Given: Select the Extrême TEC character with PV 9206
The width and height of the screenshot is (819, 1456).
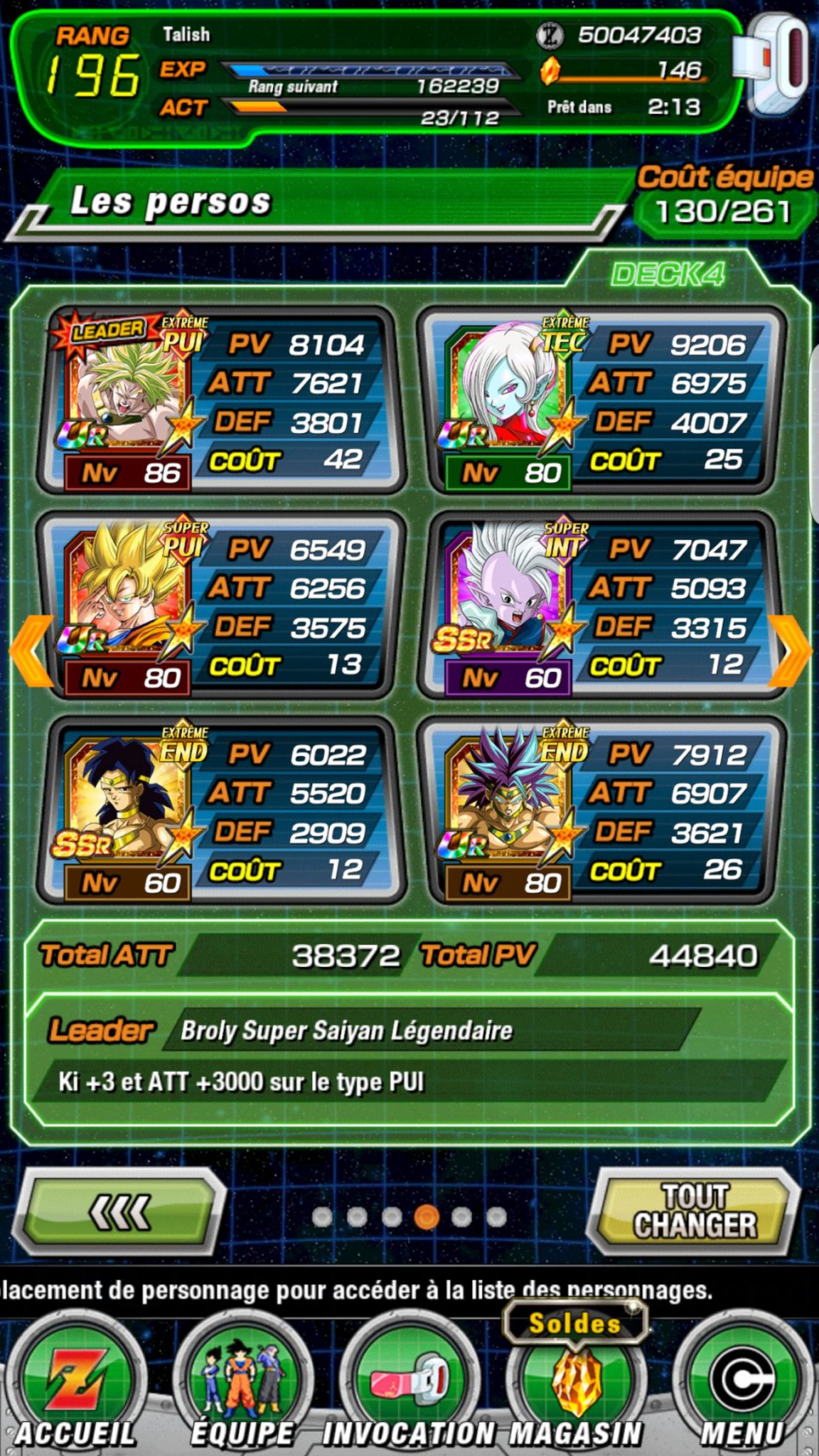Looking at the screenshot, I should click(601, 400).
